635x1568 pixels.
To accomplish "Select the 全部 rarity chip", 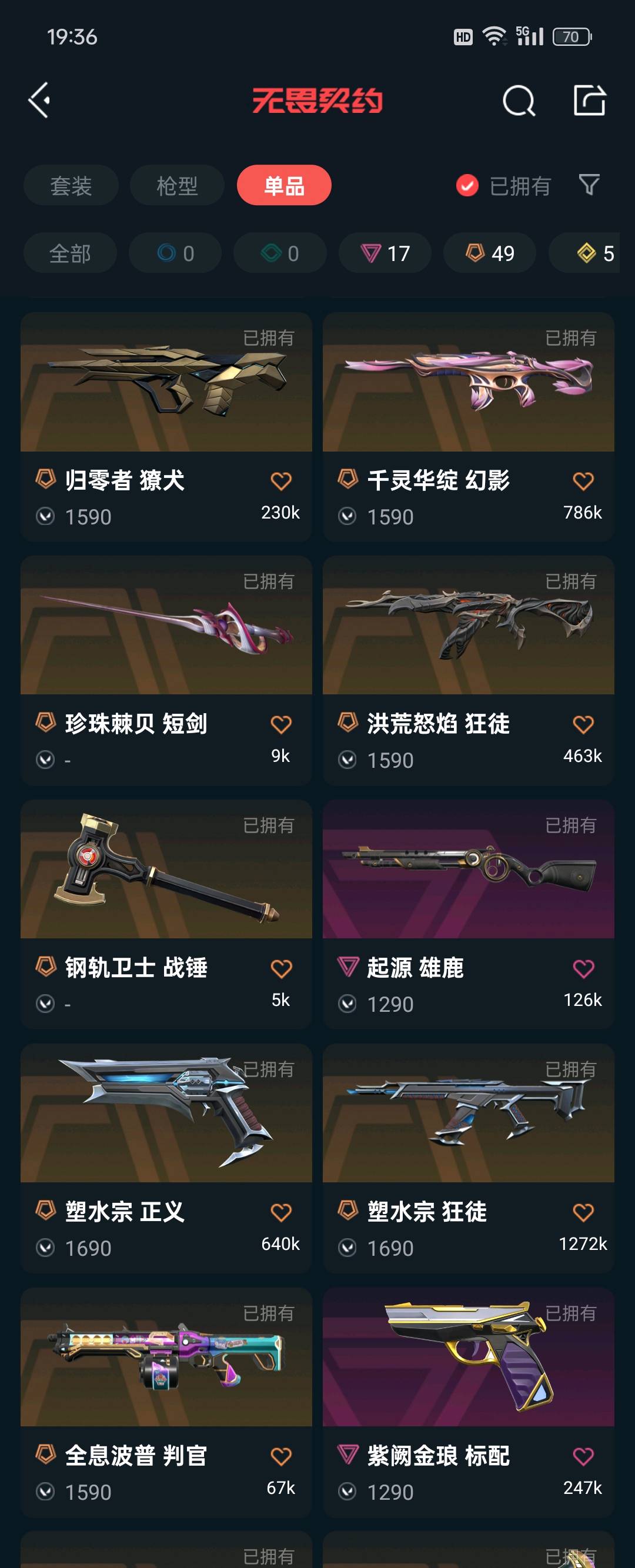I will tap(70, 253).
